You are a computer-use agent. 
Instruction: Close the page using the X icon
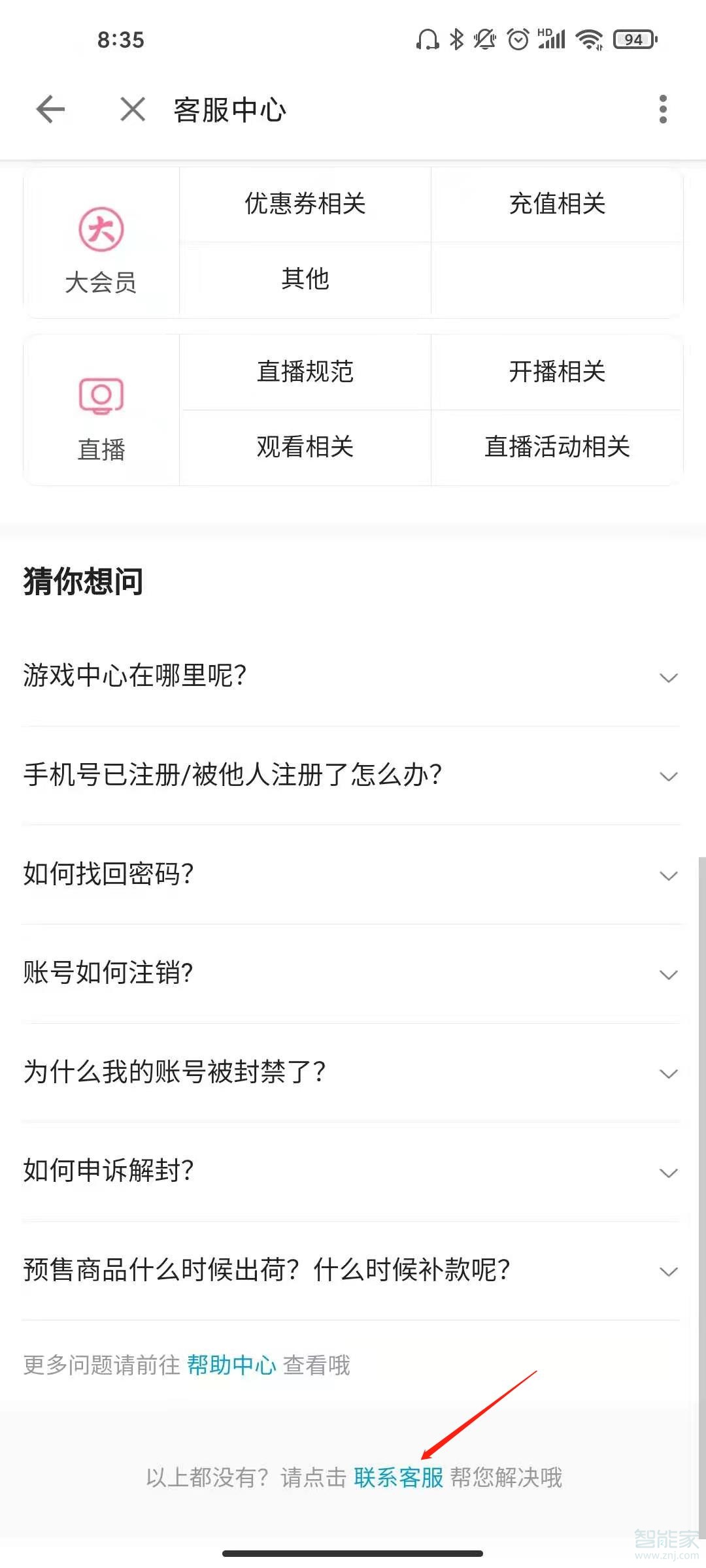133,109
